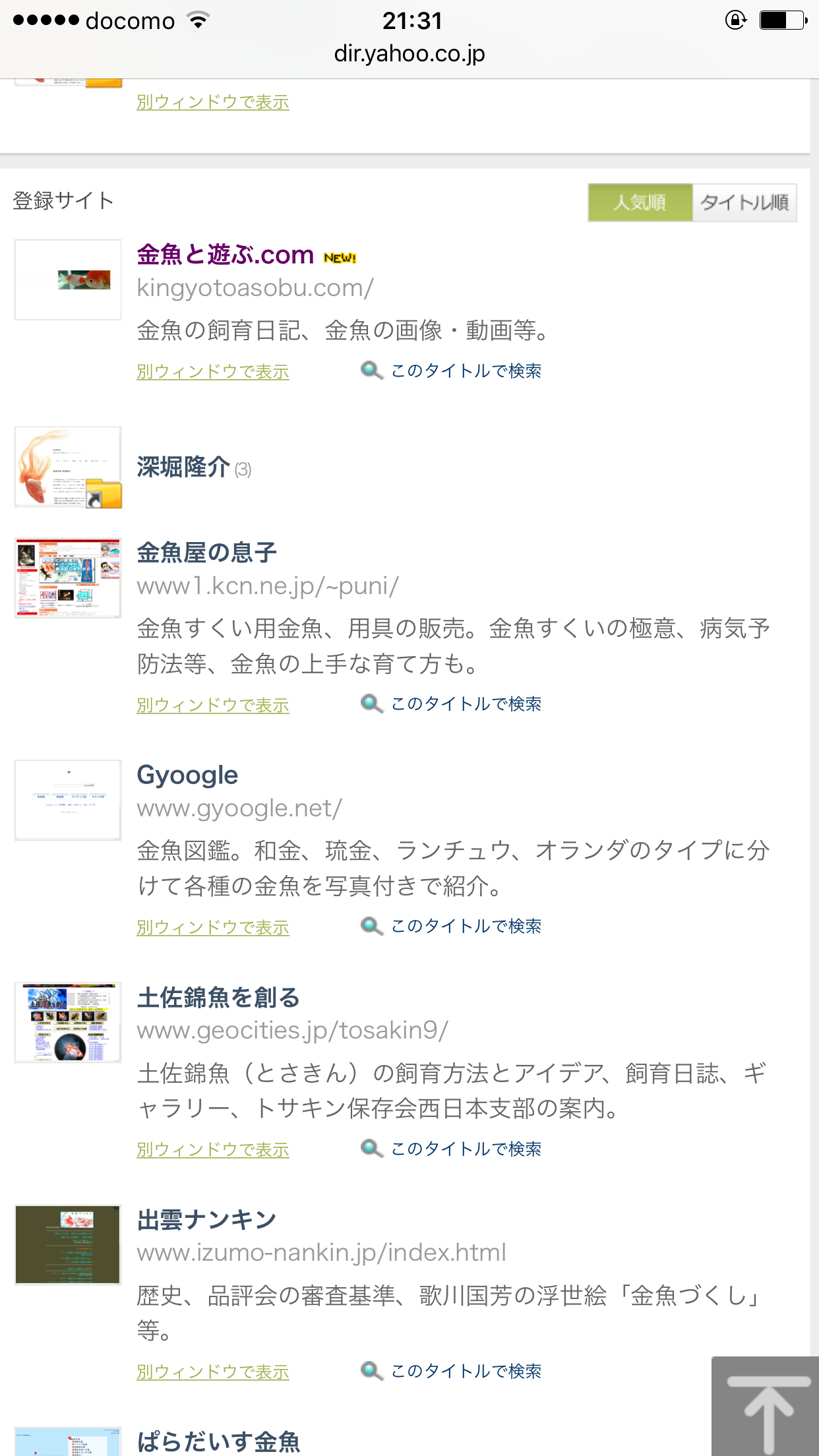Open Gyoogle in a separate window
This screenshot has height=1456, width=819.
click(213, 928)
